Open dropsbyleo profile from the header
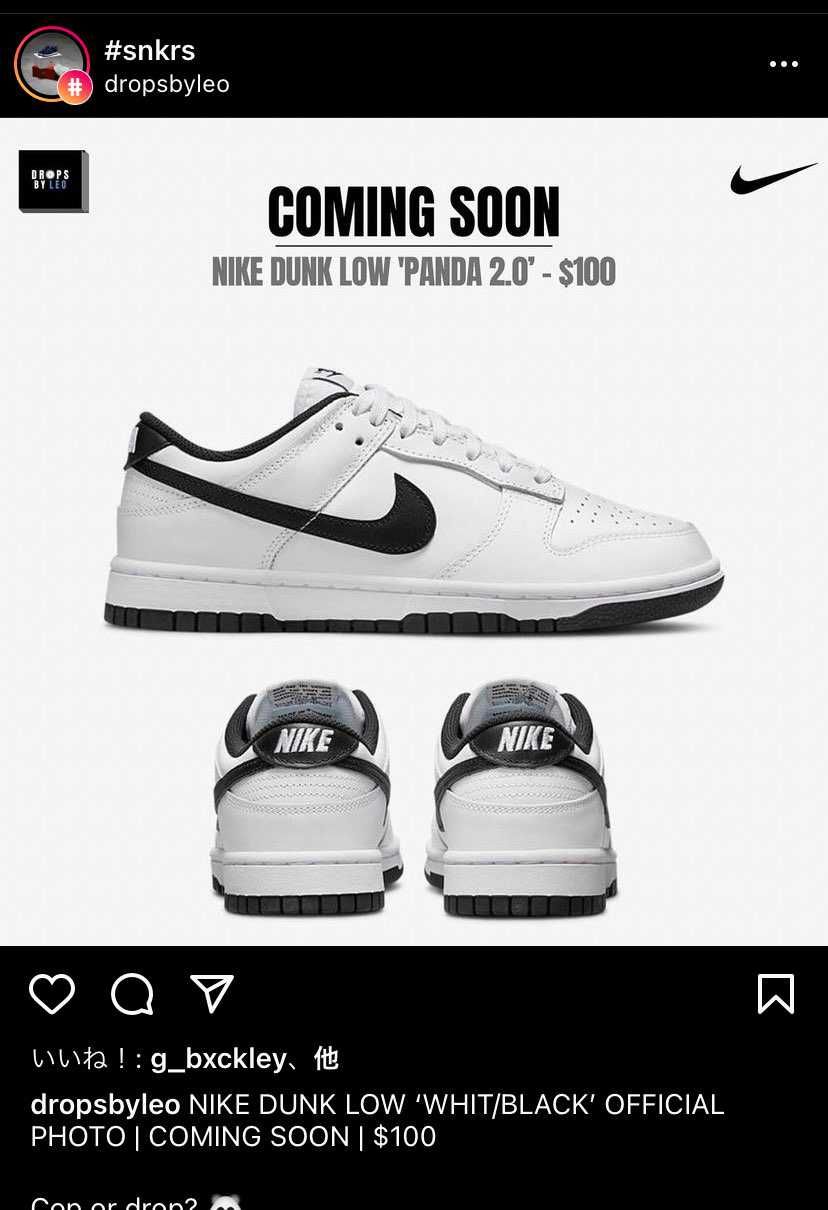The width and height of the screenshot is (828, 1210). pos(167,85)
